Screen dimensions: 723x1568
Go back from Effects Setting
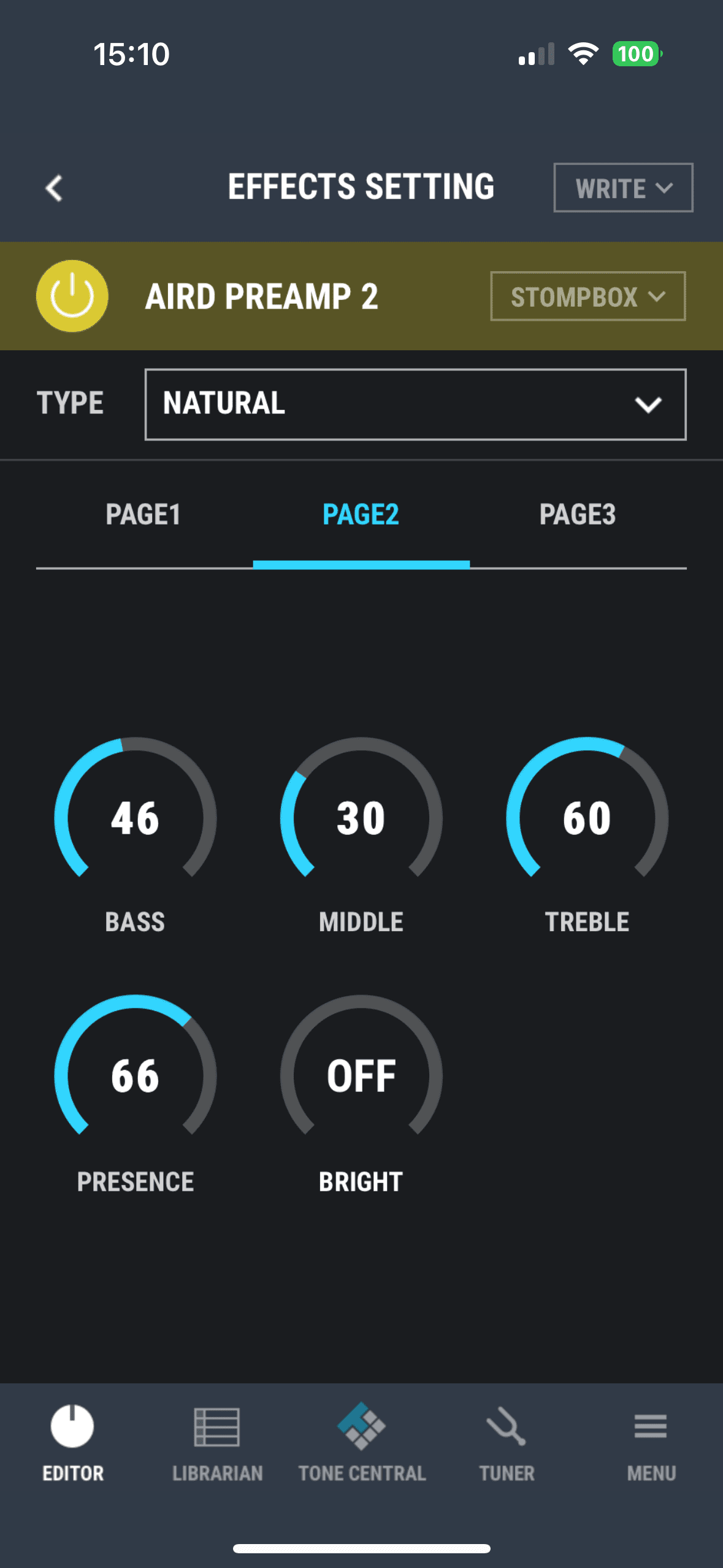(x=54, y=188)
